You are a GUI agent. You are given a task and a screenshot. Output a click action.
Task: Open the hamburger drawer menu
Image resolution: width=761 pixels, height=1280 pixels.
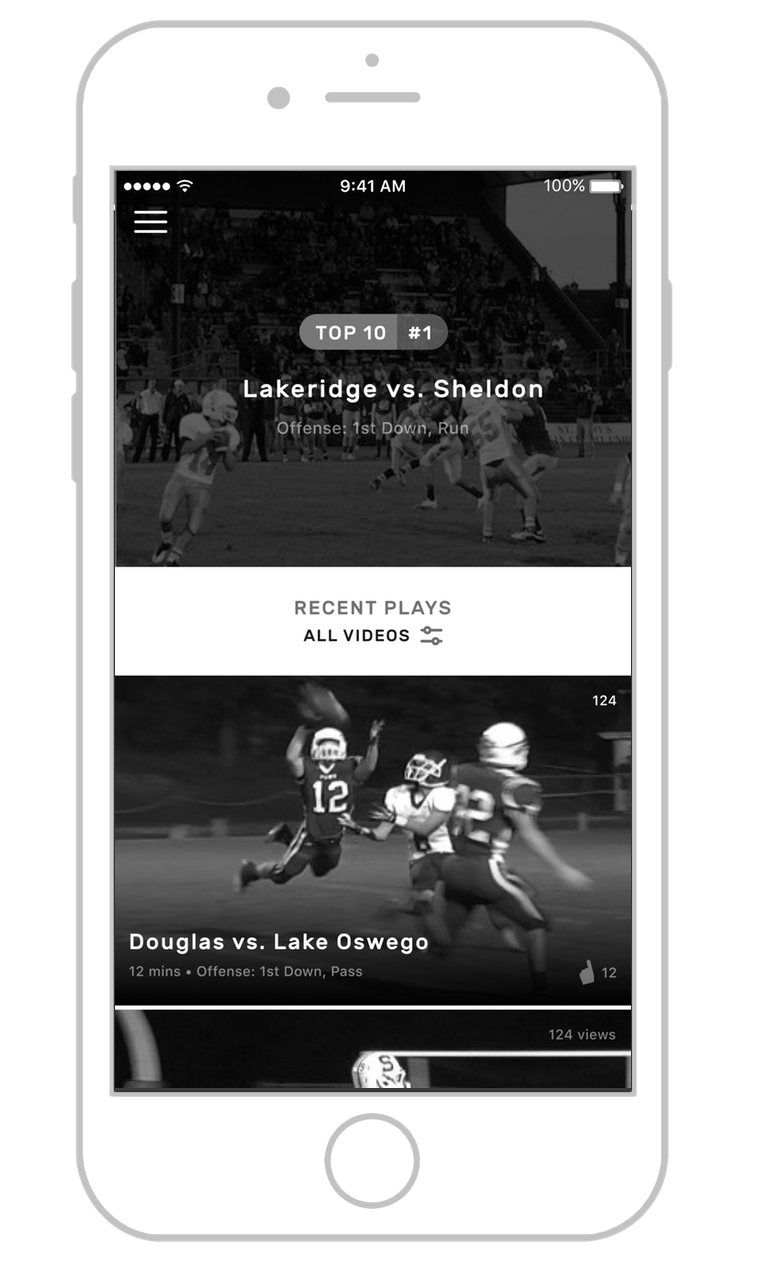pos(151,221)
